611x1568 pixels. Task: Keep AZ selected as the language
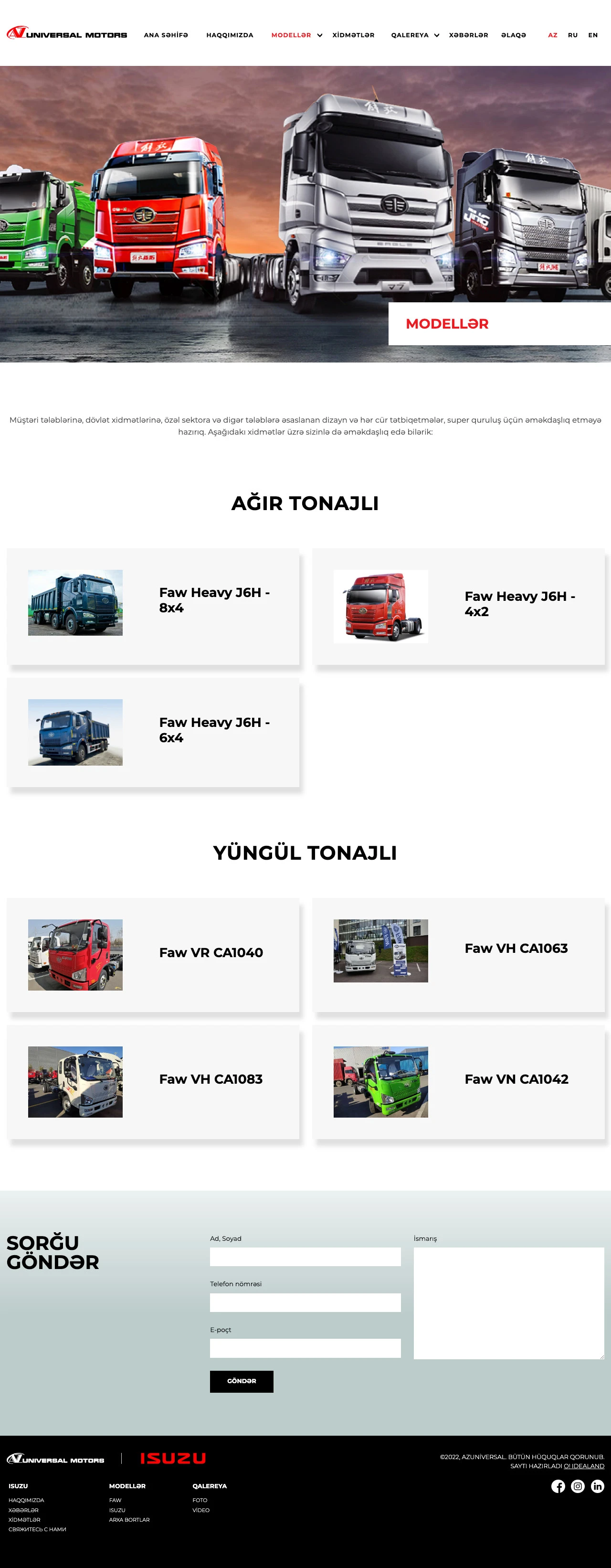[553, 35]
